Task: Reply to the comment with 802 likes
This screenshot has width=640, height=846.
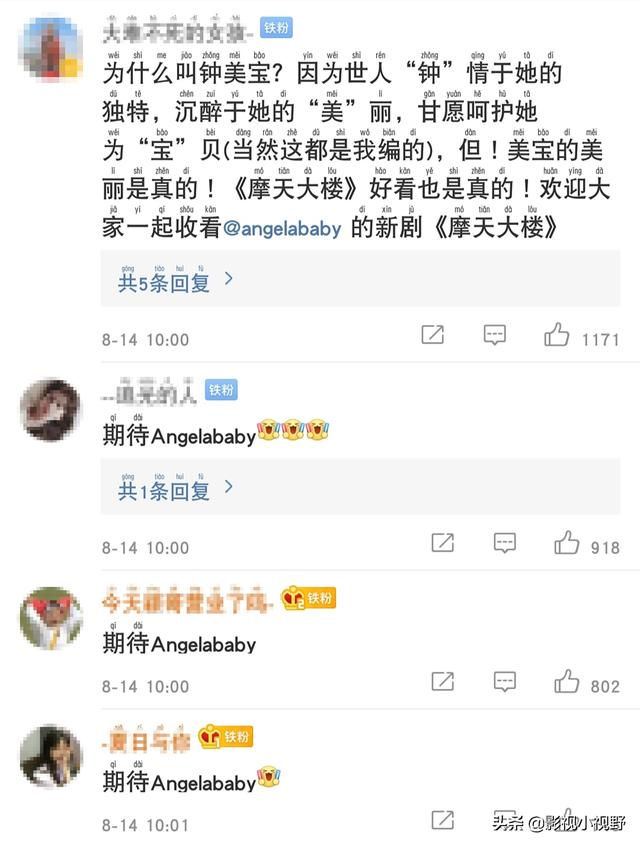Action: [505, 682]
